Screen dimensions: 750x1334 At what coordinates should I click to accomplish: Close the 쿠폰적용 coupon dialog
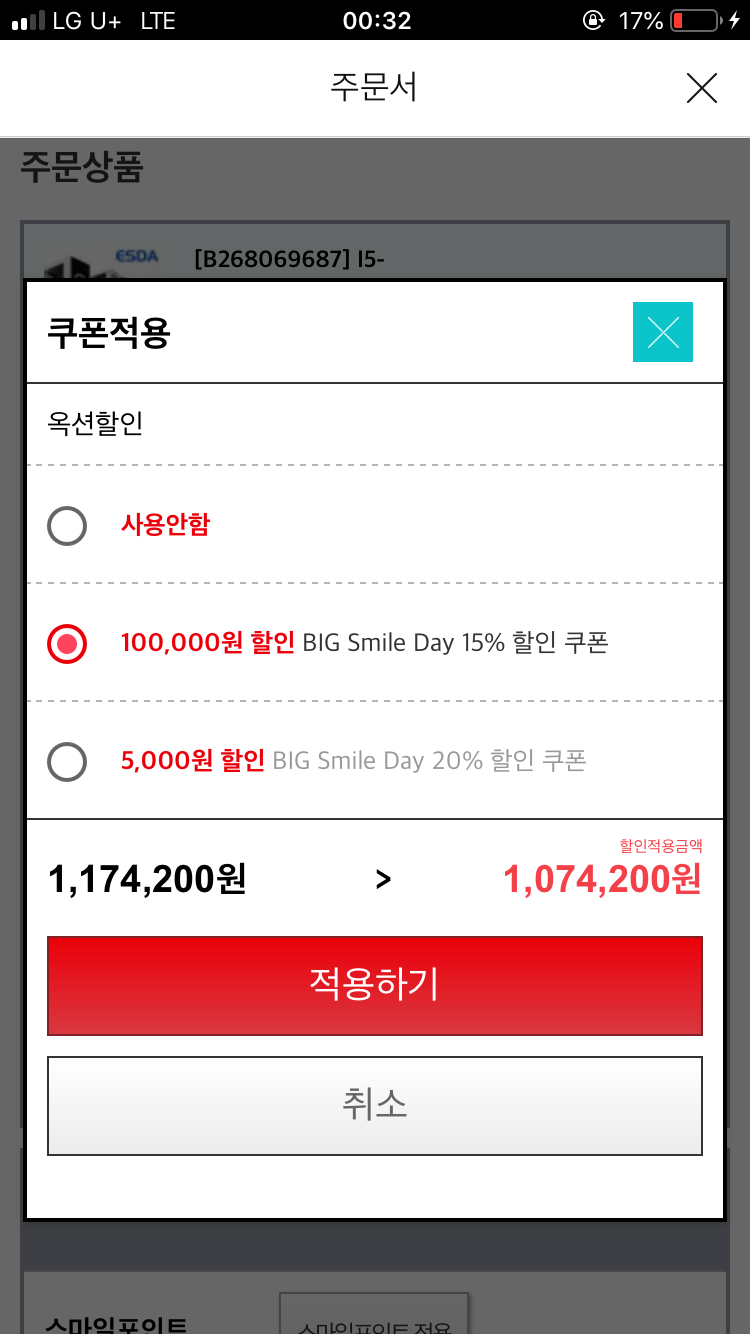(662, 332)
